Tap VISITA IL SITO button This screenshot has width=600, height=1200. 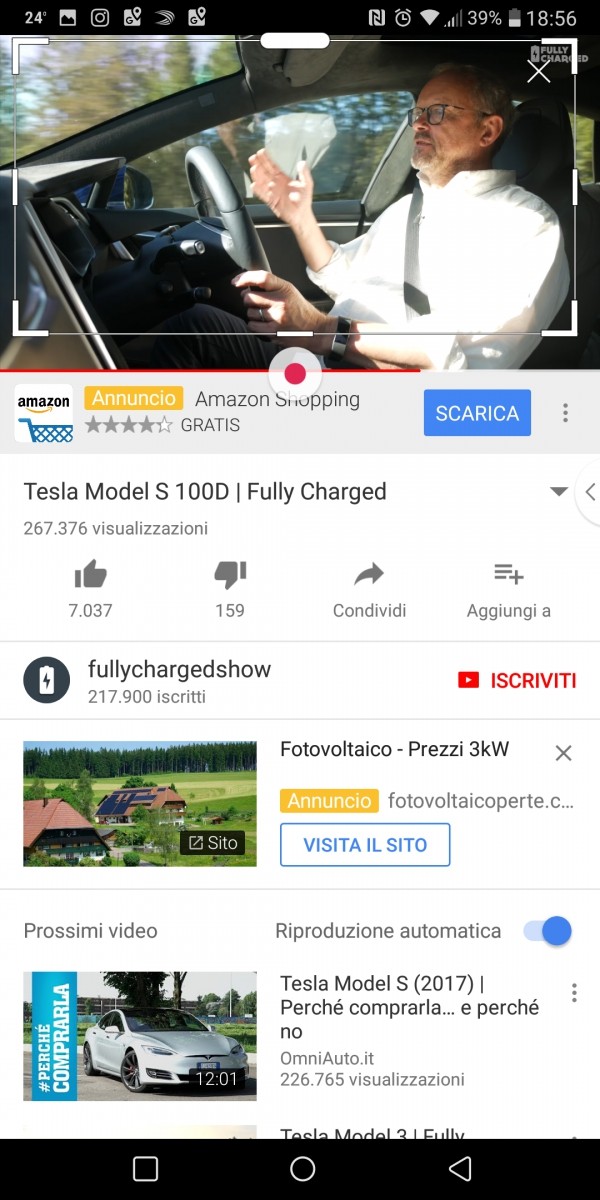pyautogui.click(x=365, y=845)
